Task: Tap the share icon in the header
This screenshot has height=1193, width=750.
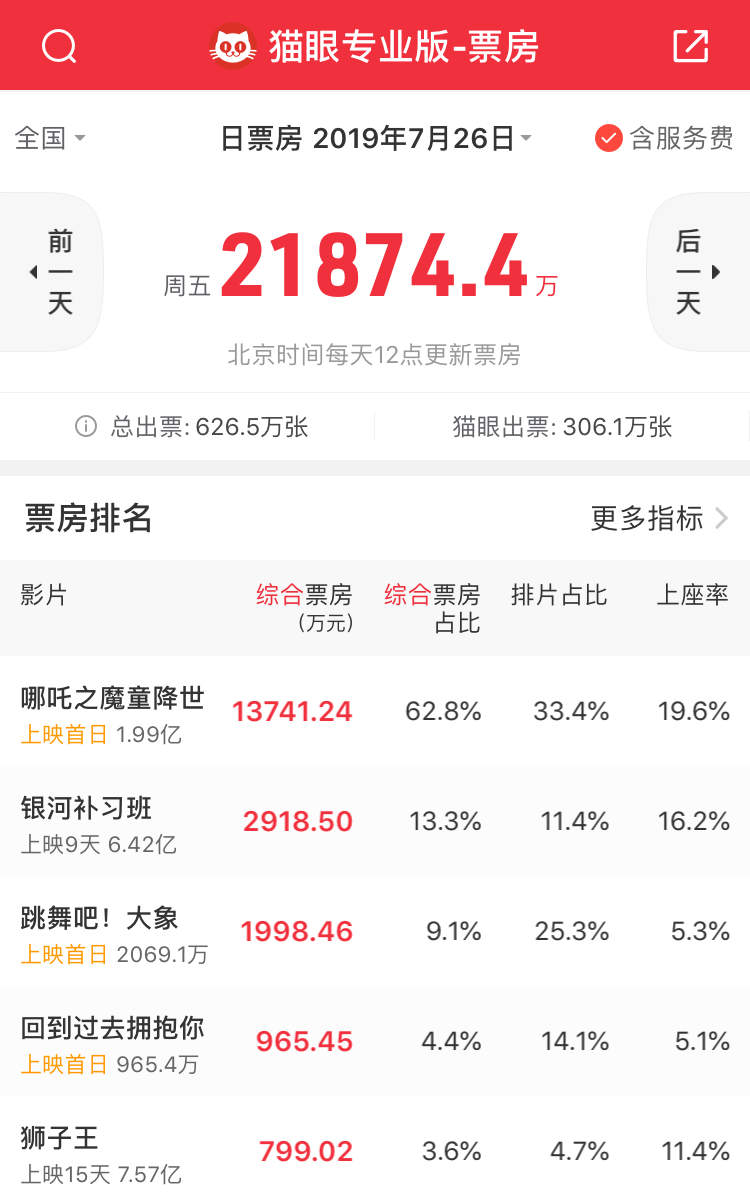Action: (690, 46)
